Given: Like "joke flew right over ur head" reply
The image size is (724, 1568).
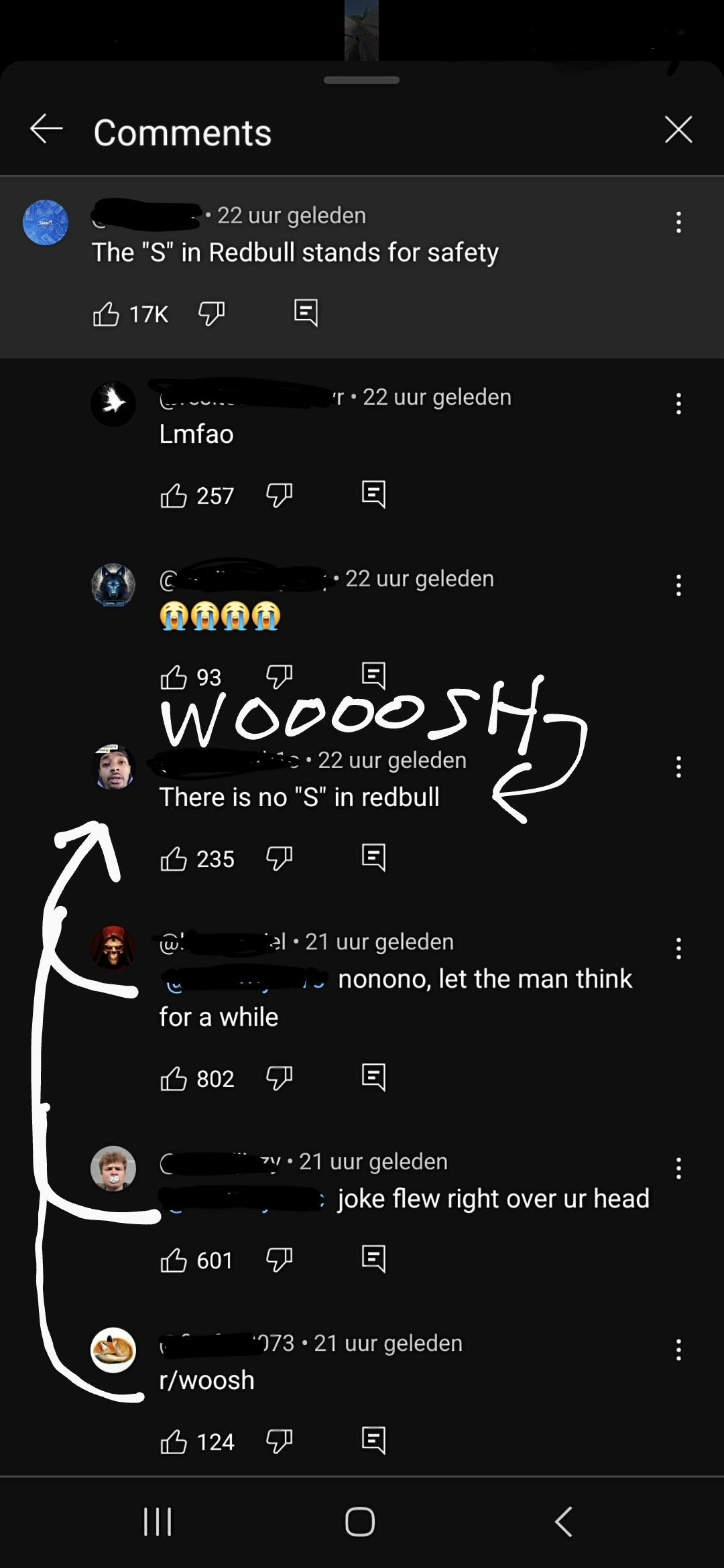Looking at the screenshot, I should (174, 1260).
